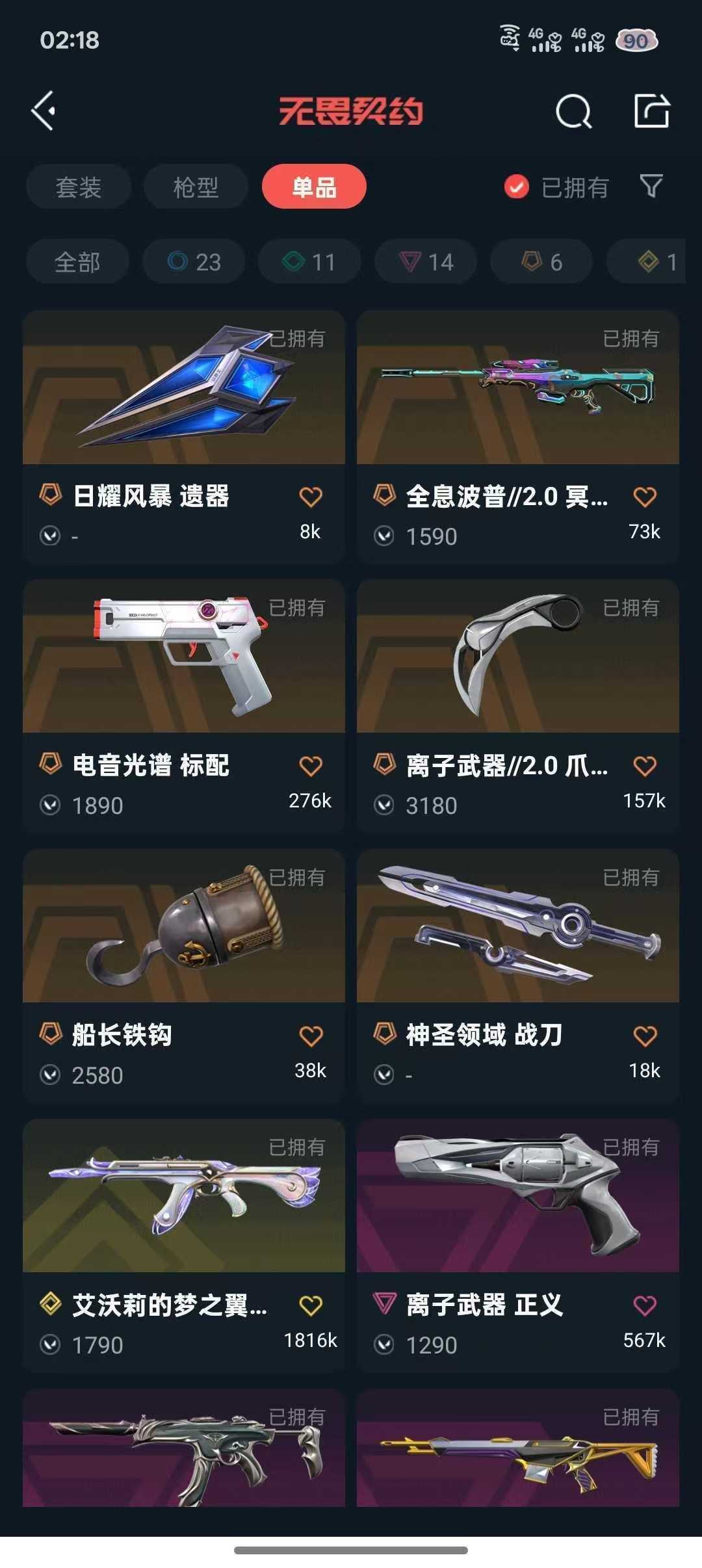Filter by the orange tier chip showing 6
Viewport: 702px width, 1568px height.
(x=541, y=262)
